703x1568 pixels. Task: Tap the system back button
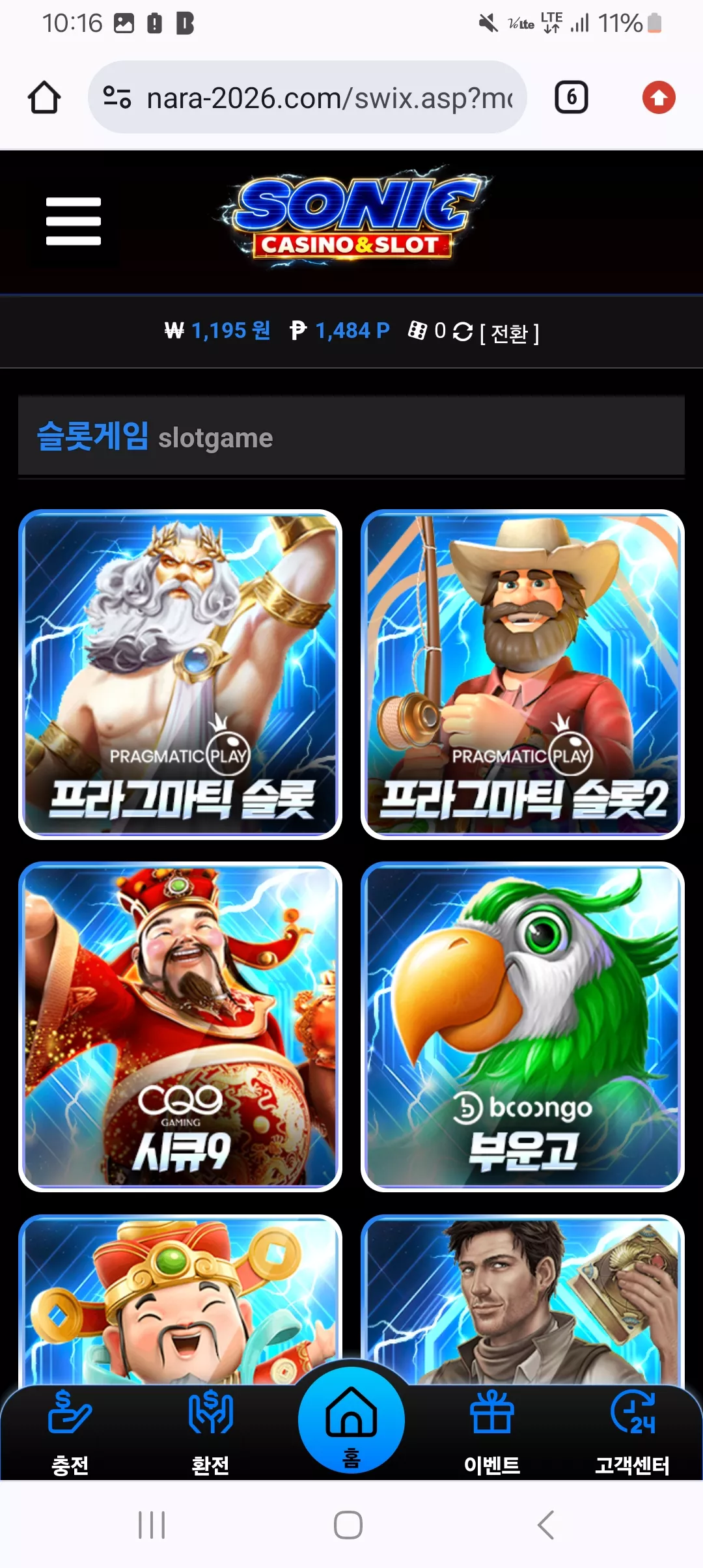click(x=545, y=1525)
